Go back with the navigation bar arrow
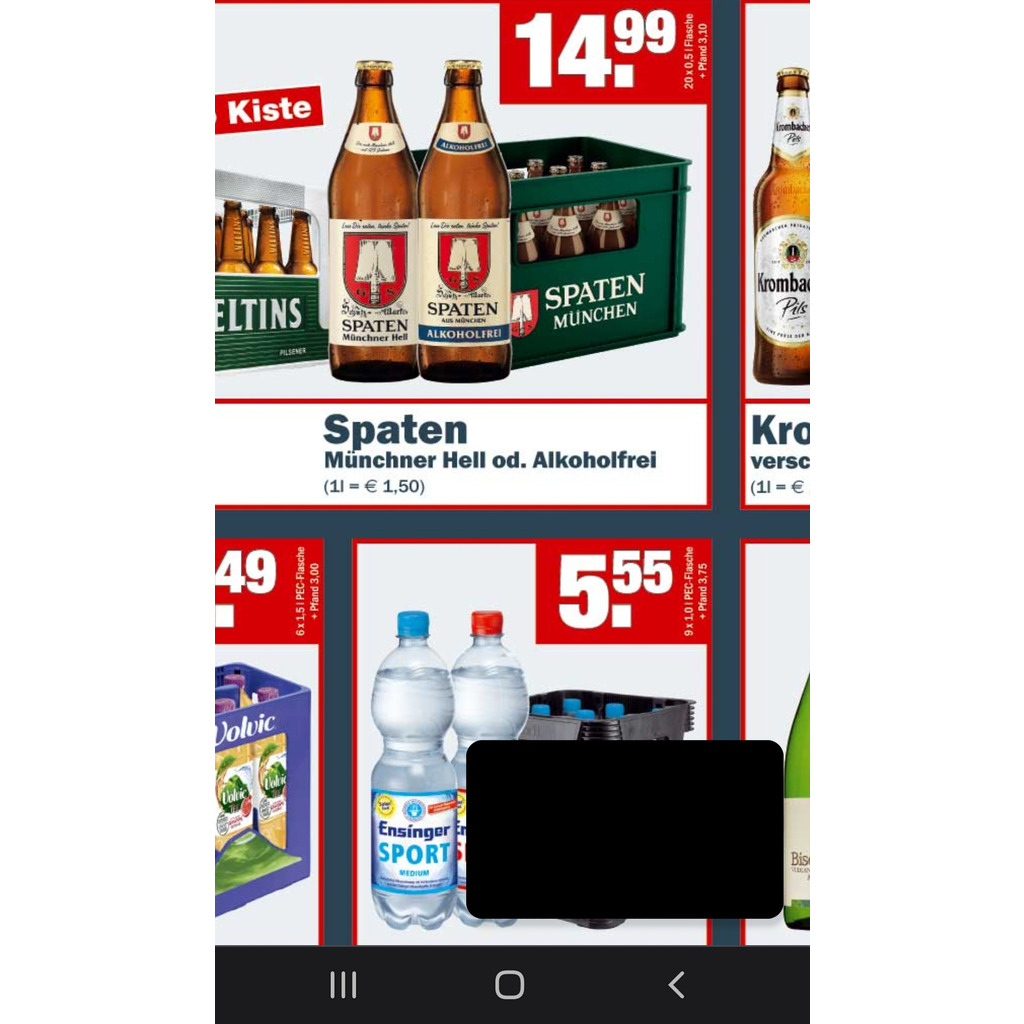 [x=677, y=985]
